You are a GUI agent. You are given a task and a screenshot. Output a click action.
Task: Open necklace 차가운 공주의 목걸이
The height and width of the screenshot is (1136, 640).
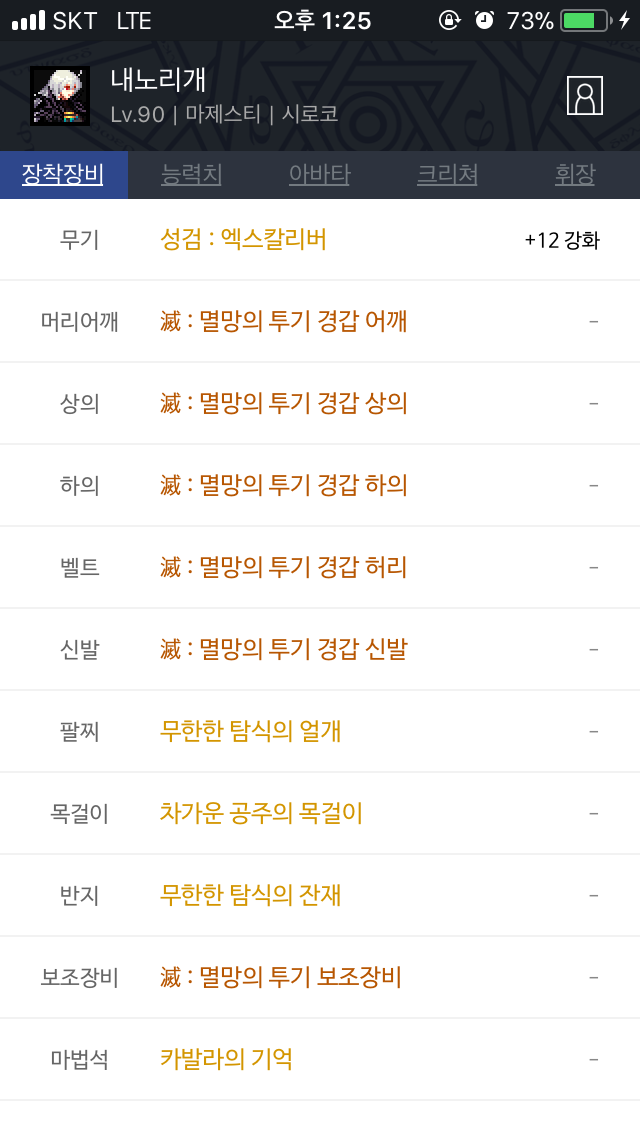[x=320, y=813]
